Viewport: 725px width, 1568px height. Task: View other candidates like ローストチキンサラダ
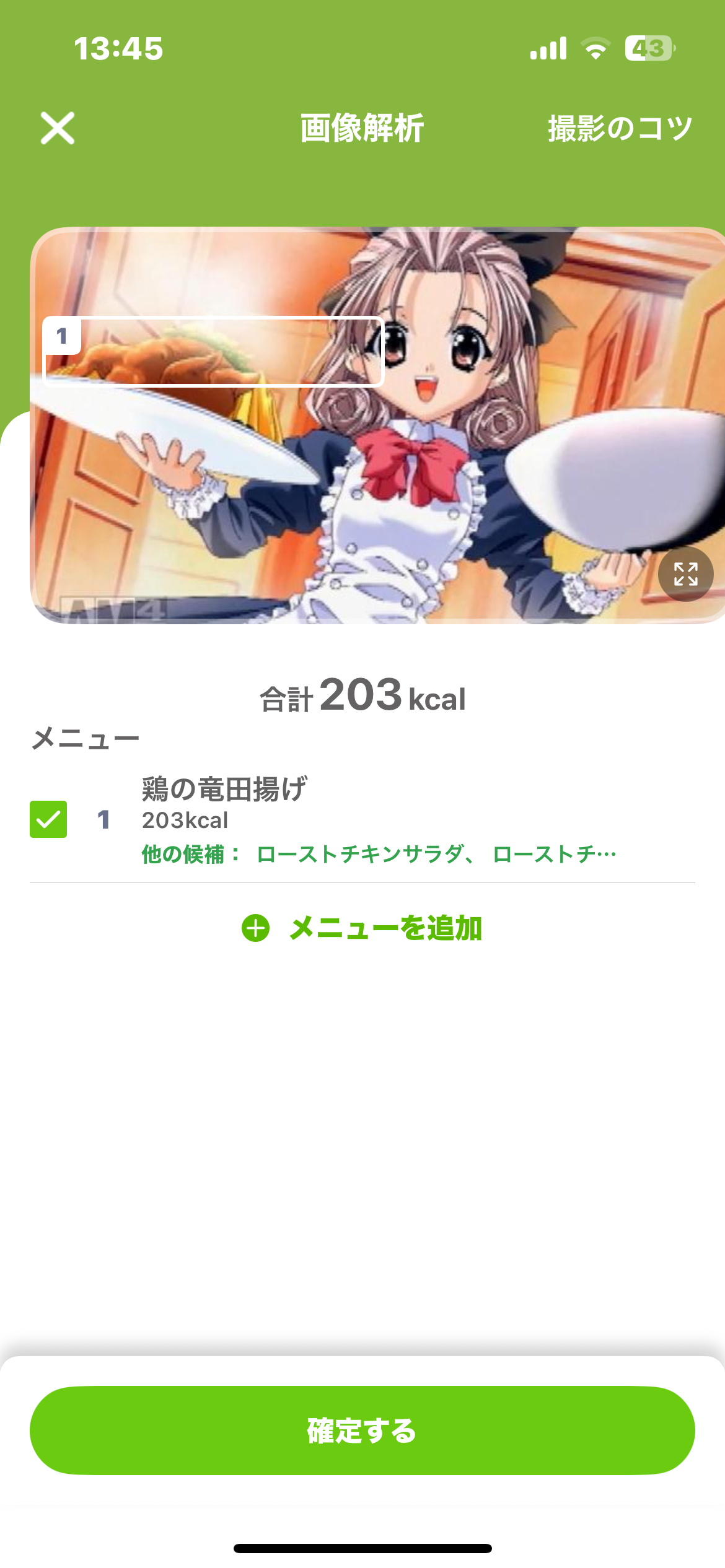[x=378, y=855]
